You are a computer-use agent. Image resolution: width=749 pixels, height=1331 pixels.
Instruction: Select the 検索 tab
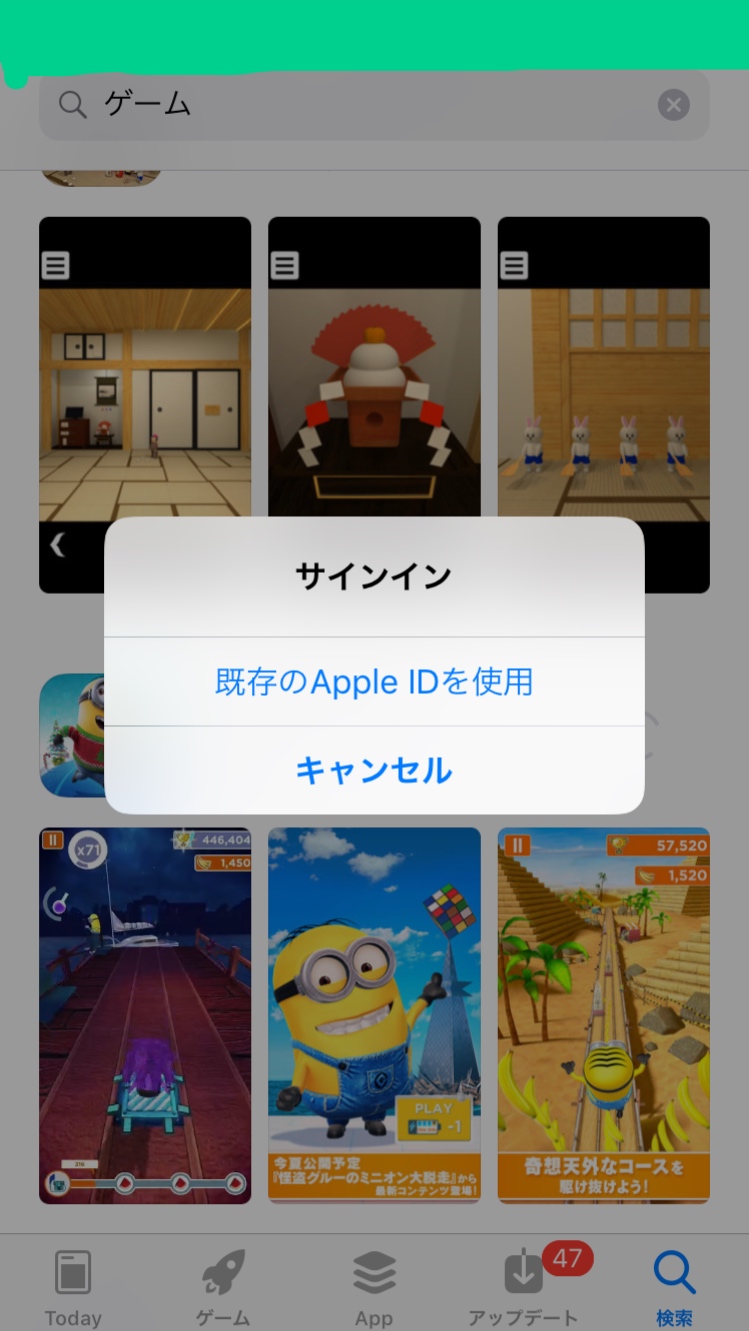[x=674, y=1285]
